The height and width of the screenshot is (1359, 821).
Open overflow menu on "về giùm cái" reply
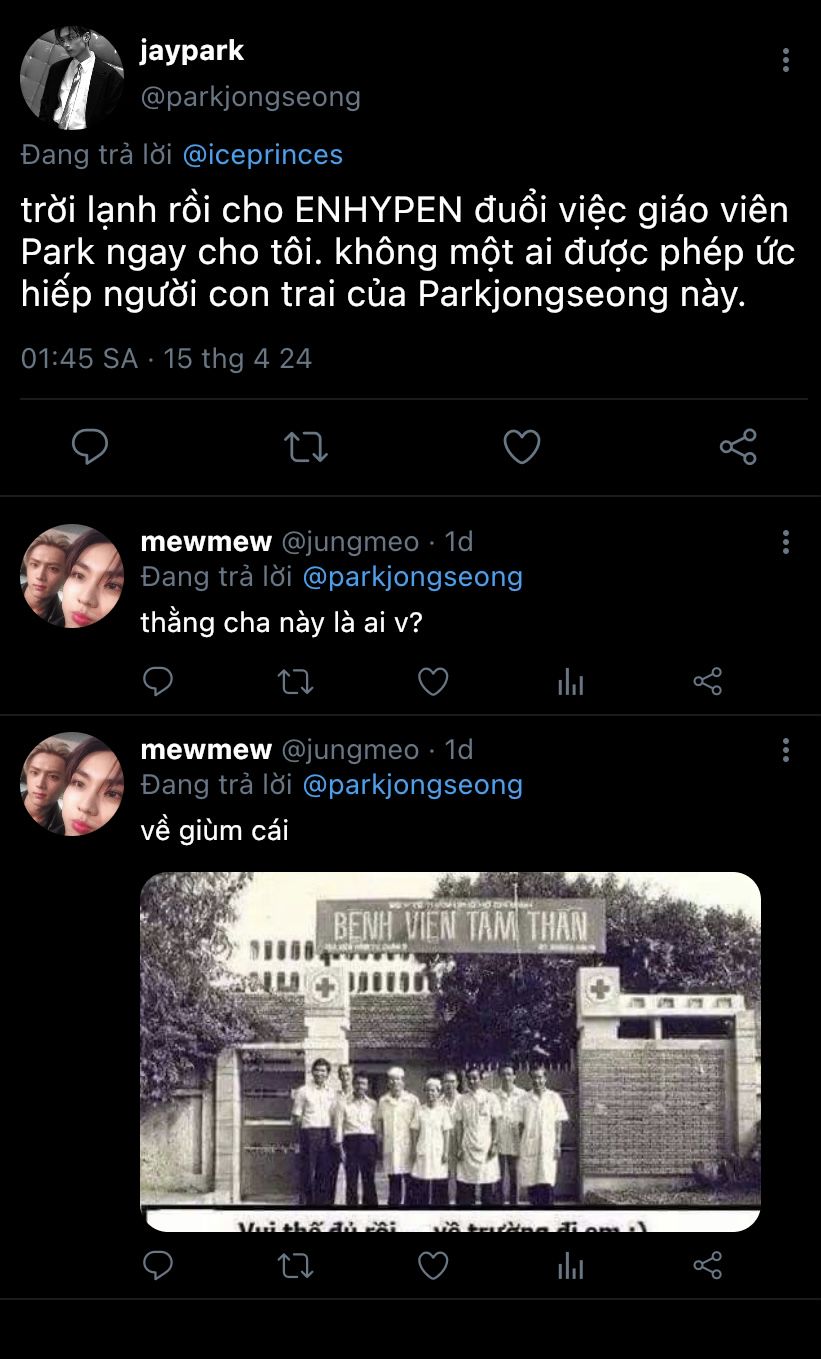point(786,750)
